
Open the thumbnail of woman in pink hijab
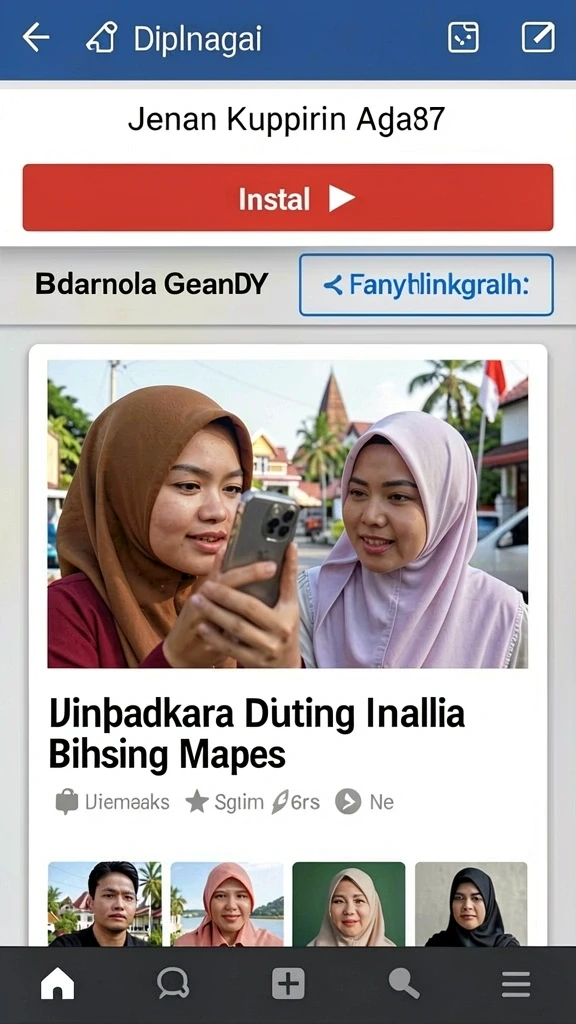tap(227, 904)
